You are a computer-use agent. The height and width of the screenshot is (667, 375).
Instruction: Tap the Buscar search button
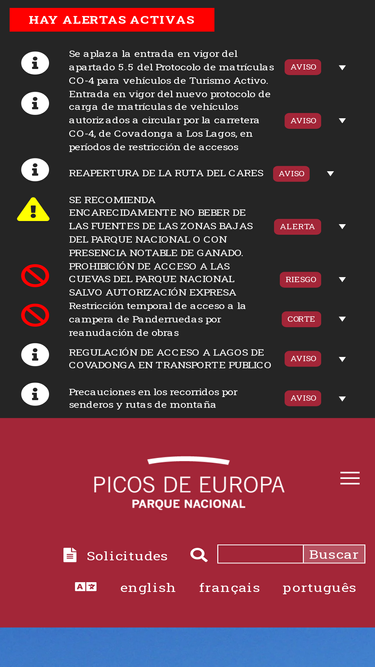coord(334,554)
